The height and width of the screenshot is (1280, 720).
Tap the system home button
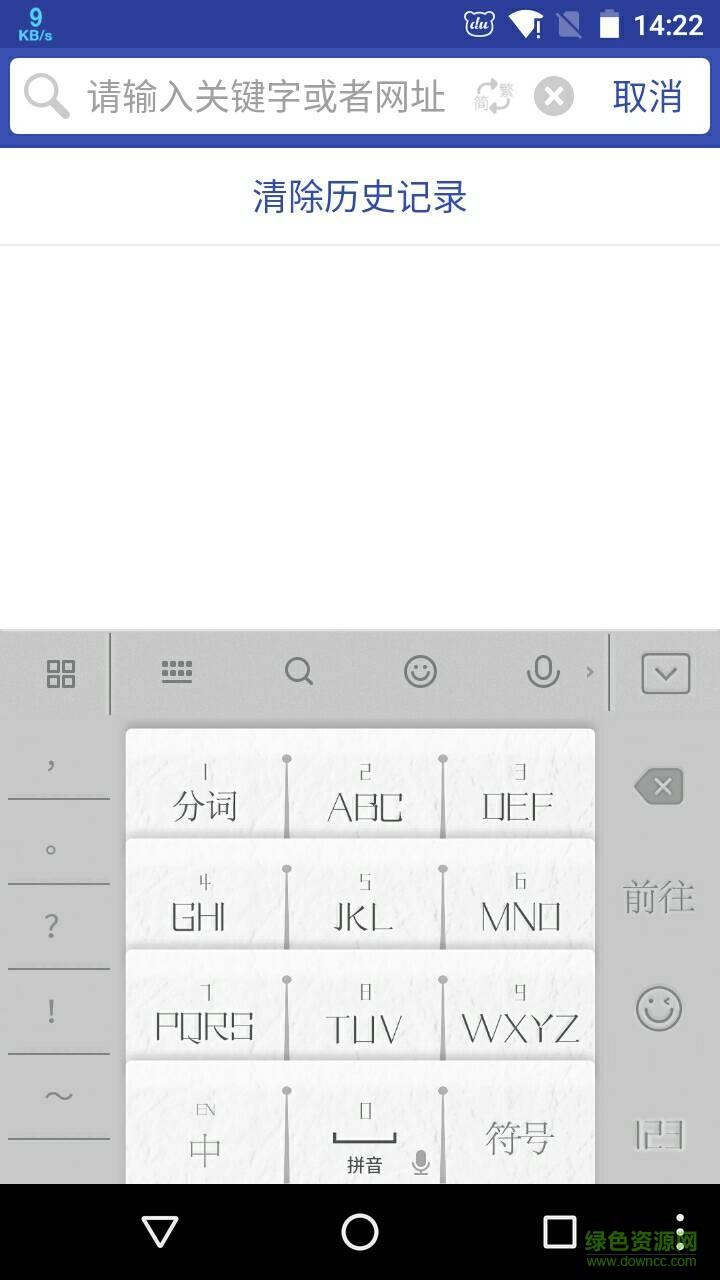360,1232
